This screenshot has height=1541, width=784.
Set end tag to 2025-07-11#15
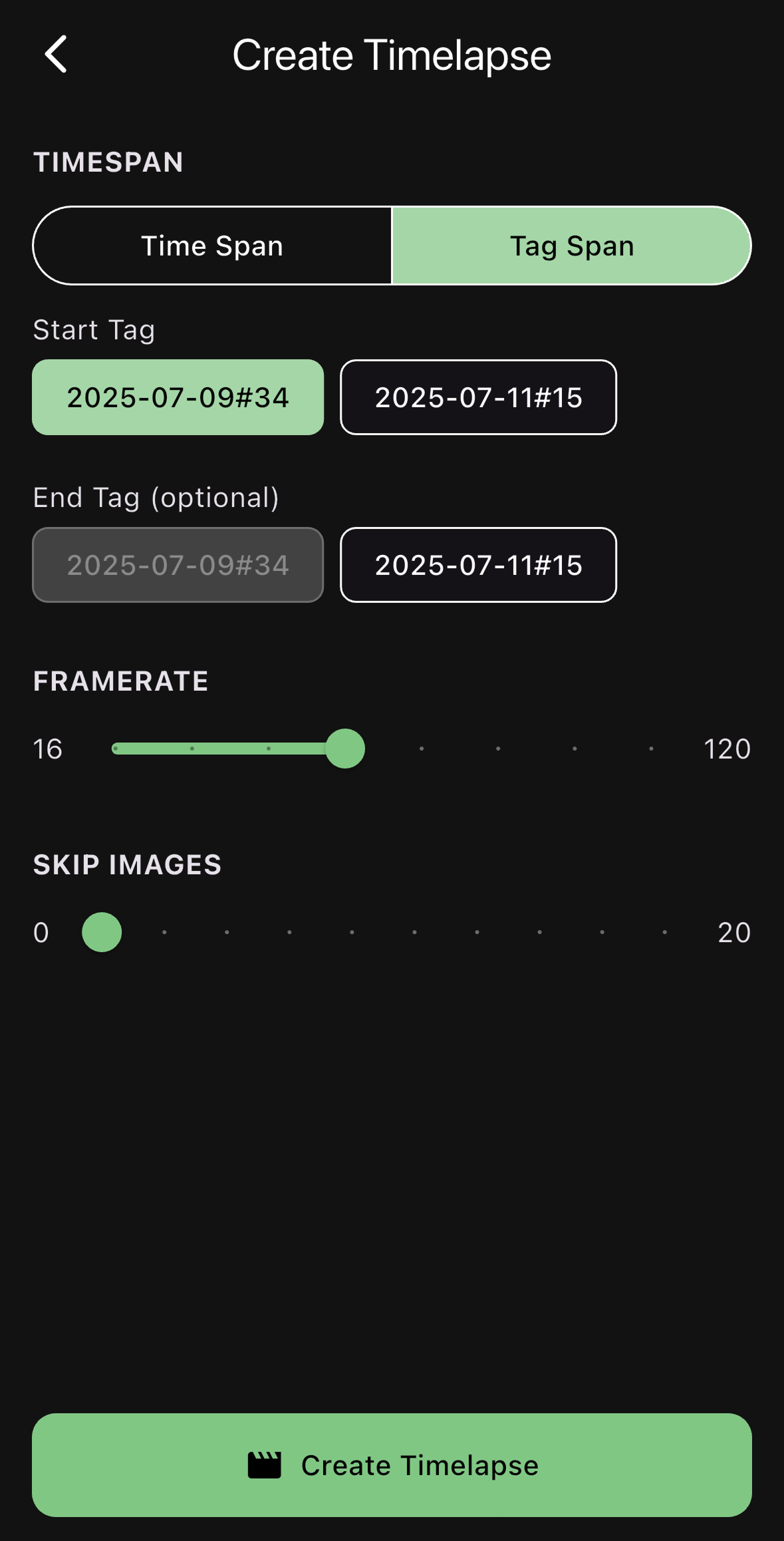[x=478, y=566]
